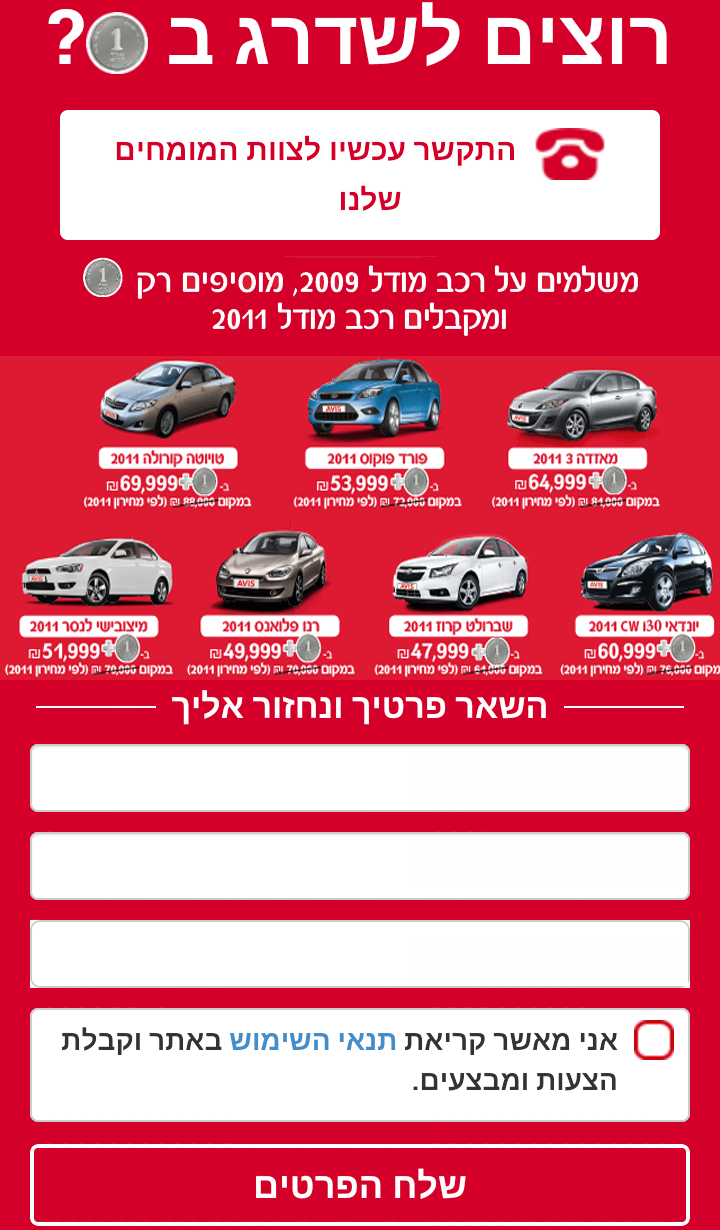Submit the form with שלח הפרטים

(360, 1185)
